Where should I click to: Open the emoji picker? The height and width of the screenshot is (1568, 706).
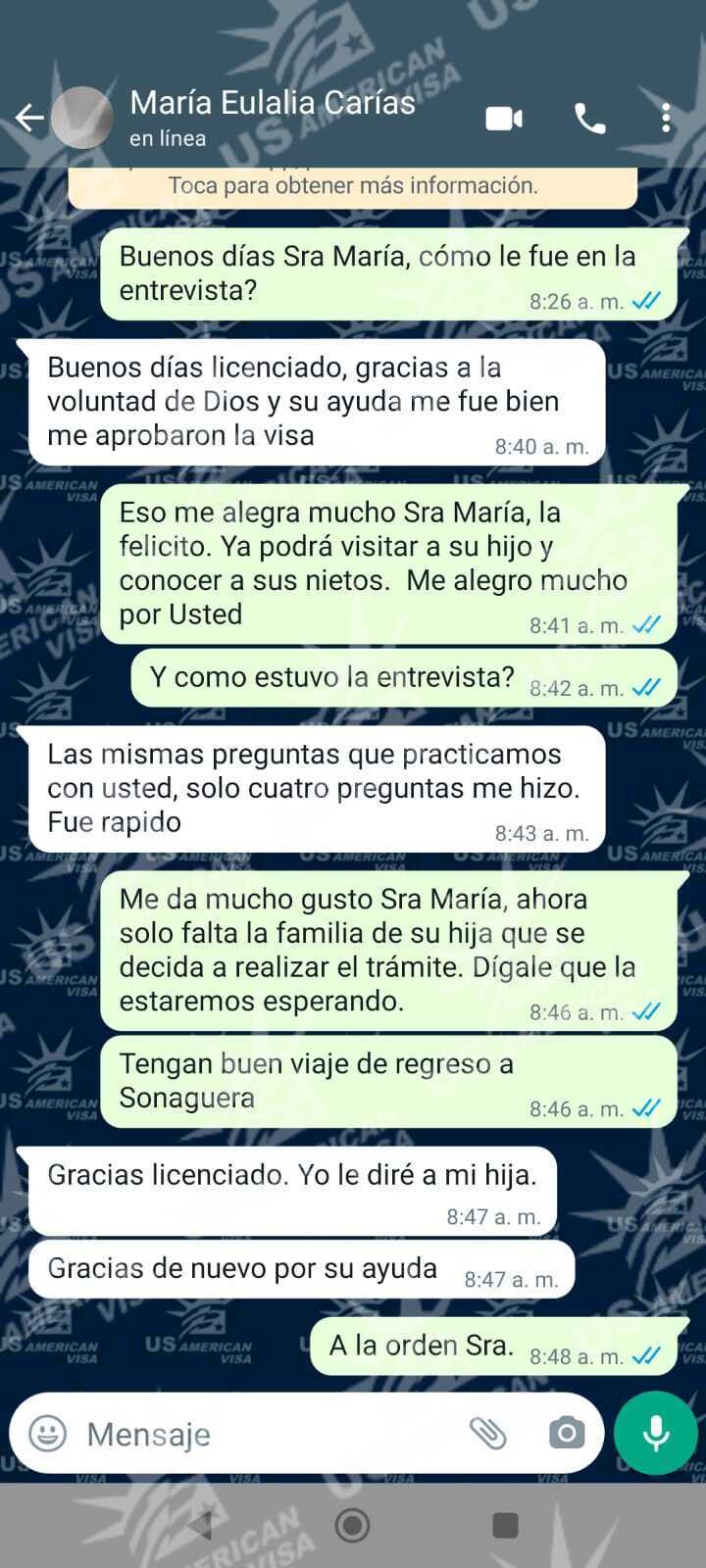47,1434
